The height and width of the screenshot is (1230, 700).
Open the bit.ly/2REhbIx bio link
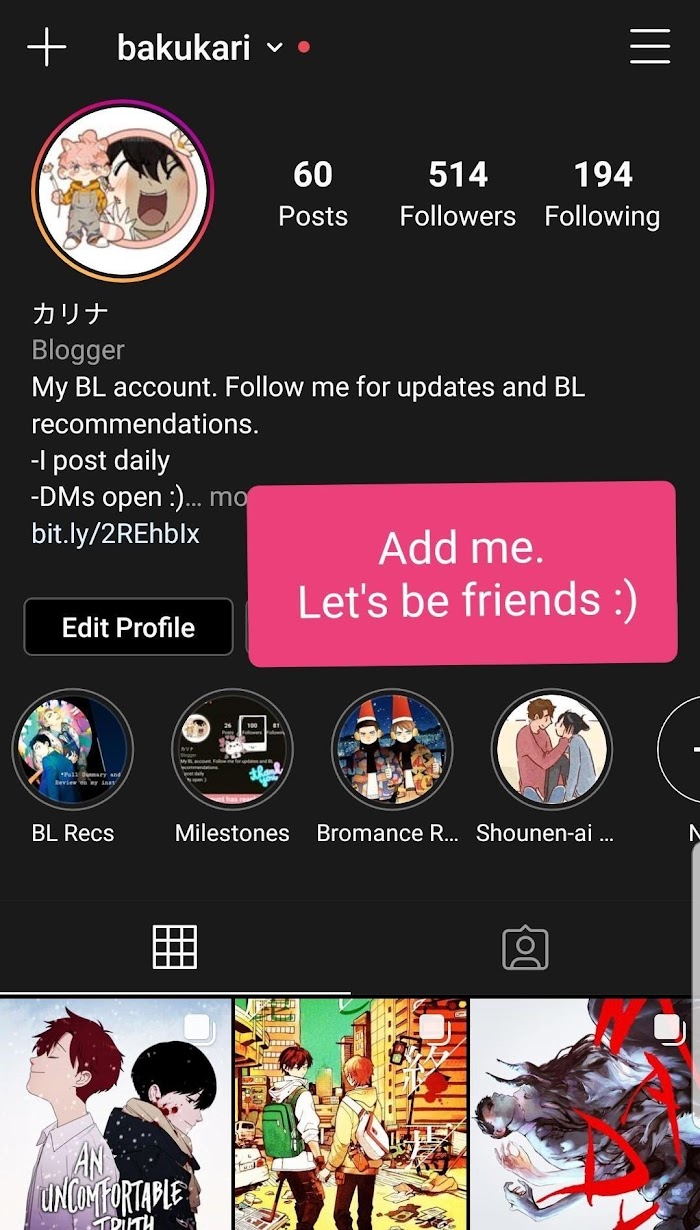click(116, 534)
